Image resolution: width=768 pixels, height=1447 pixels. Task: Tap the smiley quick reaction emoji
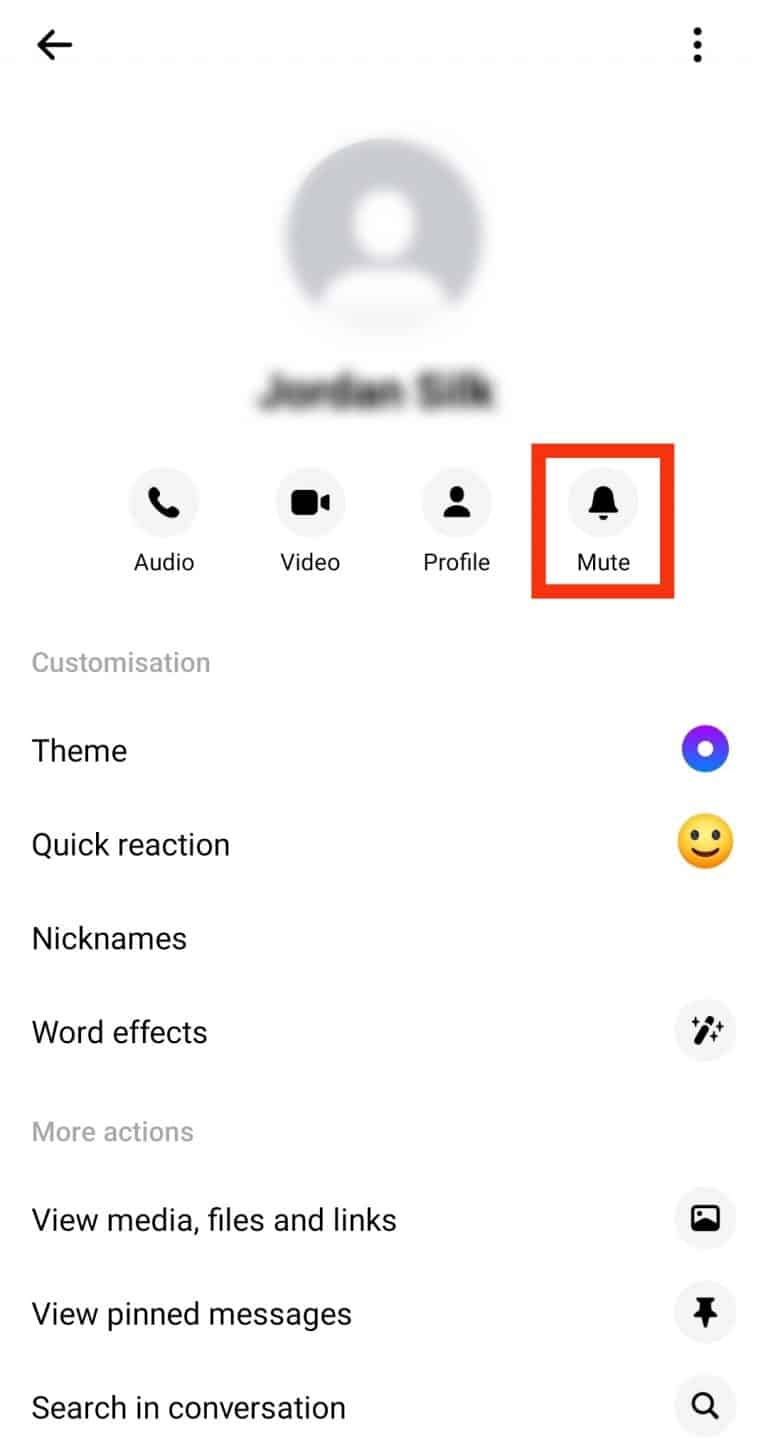click(x=705, y=842)
